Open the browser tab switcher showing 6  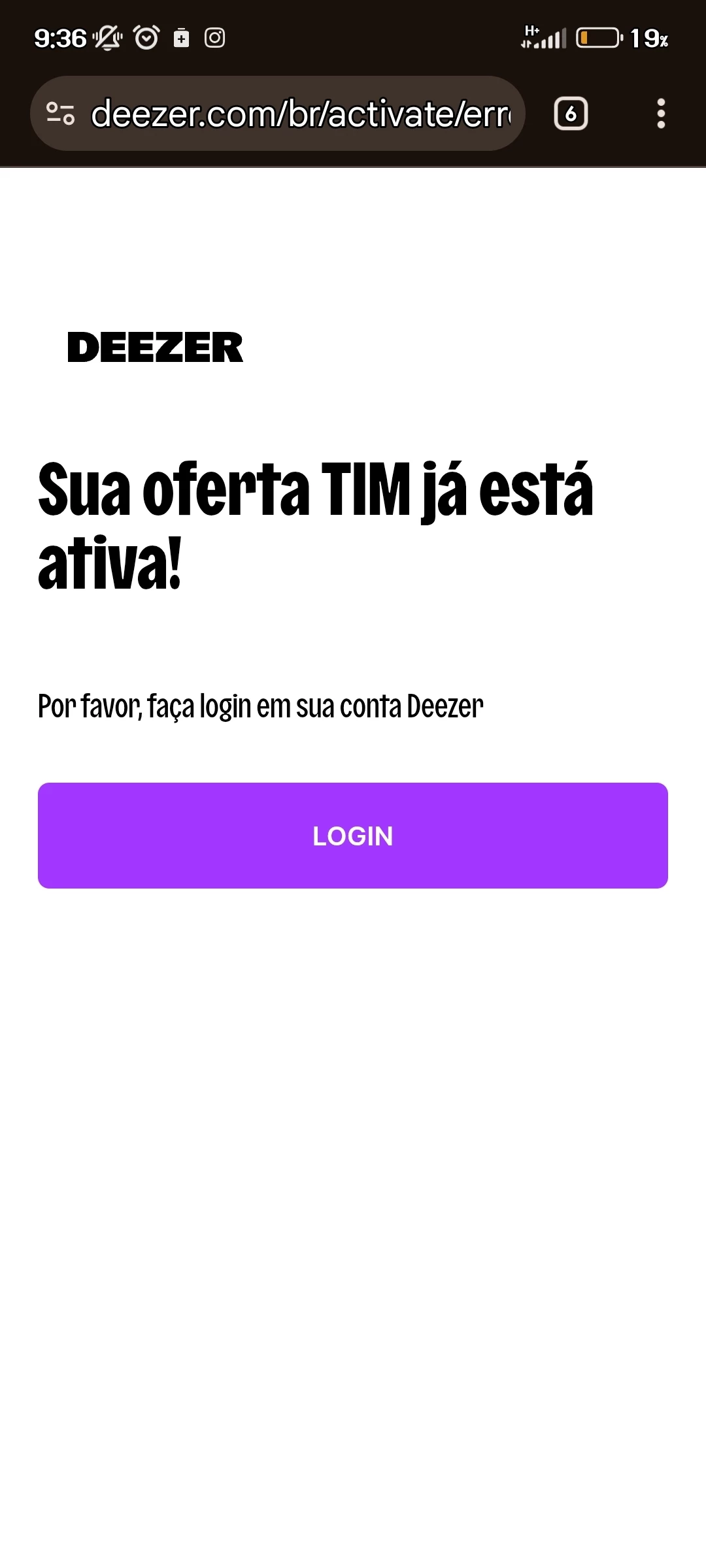coord(571,114)
